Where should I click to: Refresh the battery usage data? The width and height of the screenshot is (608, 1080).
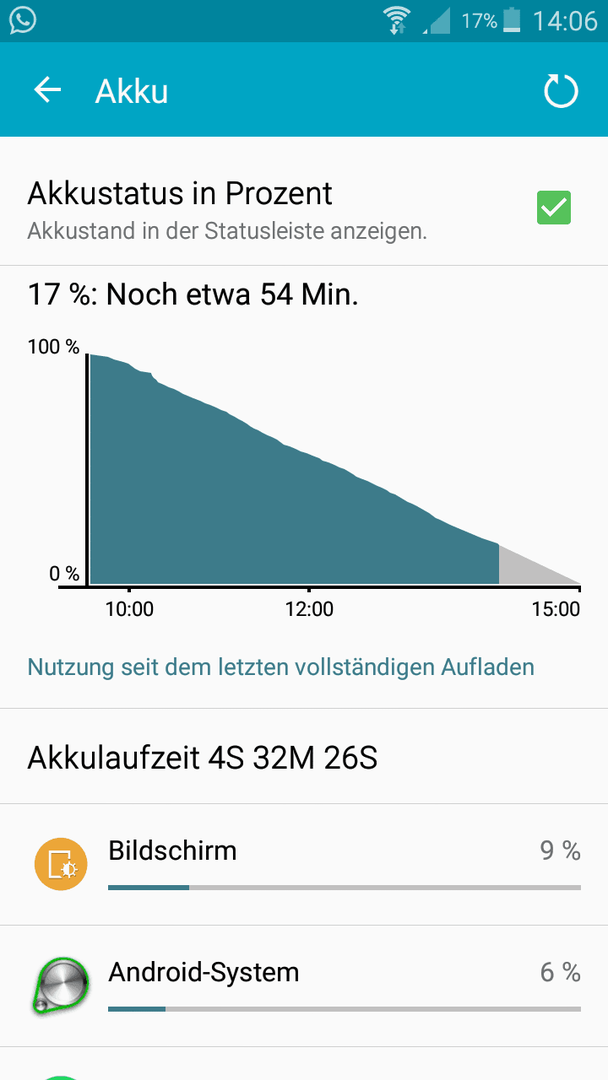(560, 91)
